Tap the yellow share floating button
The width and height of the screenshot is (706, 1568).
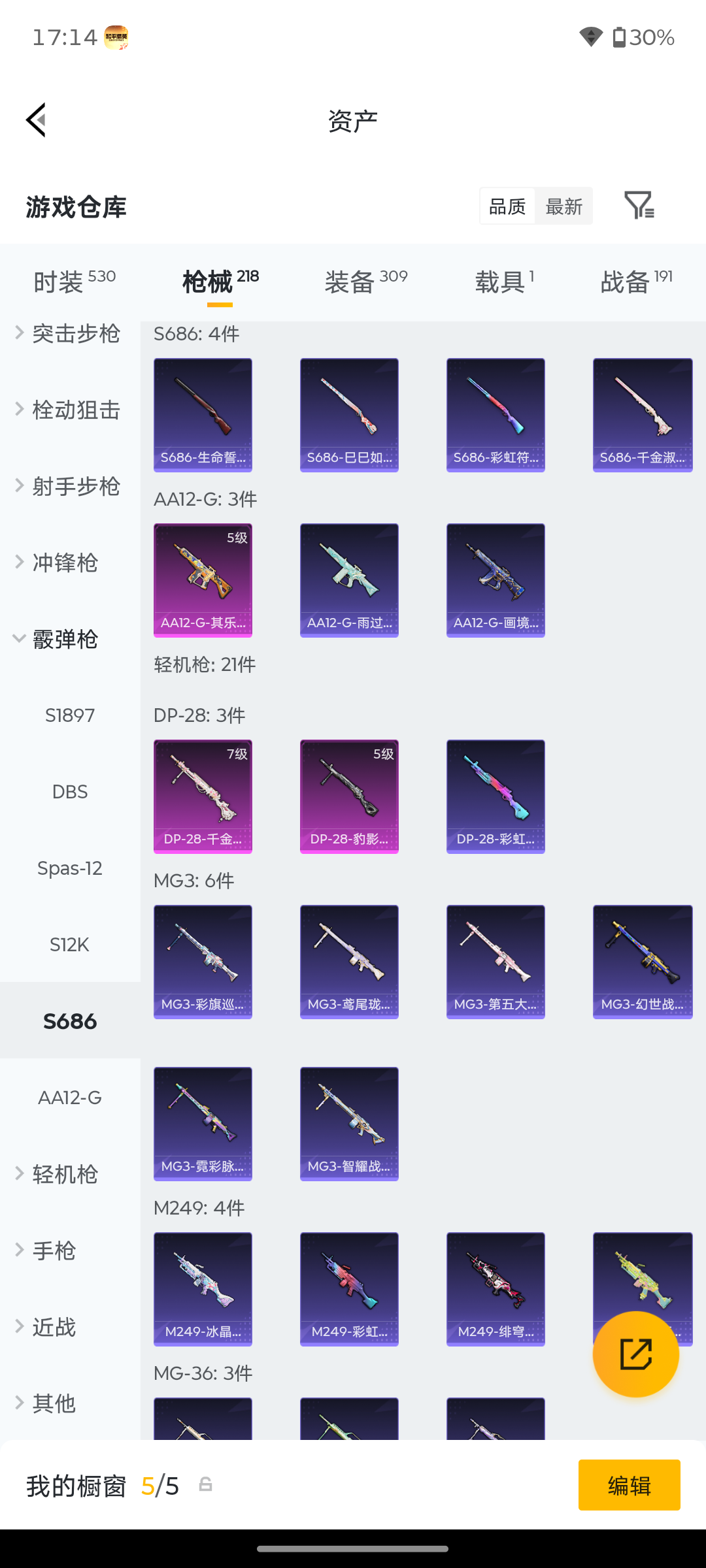(636, 1354)
